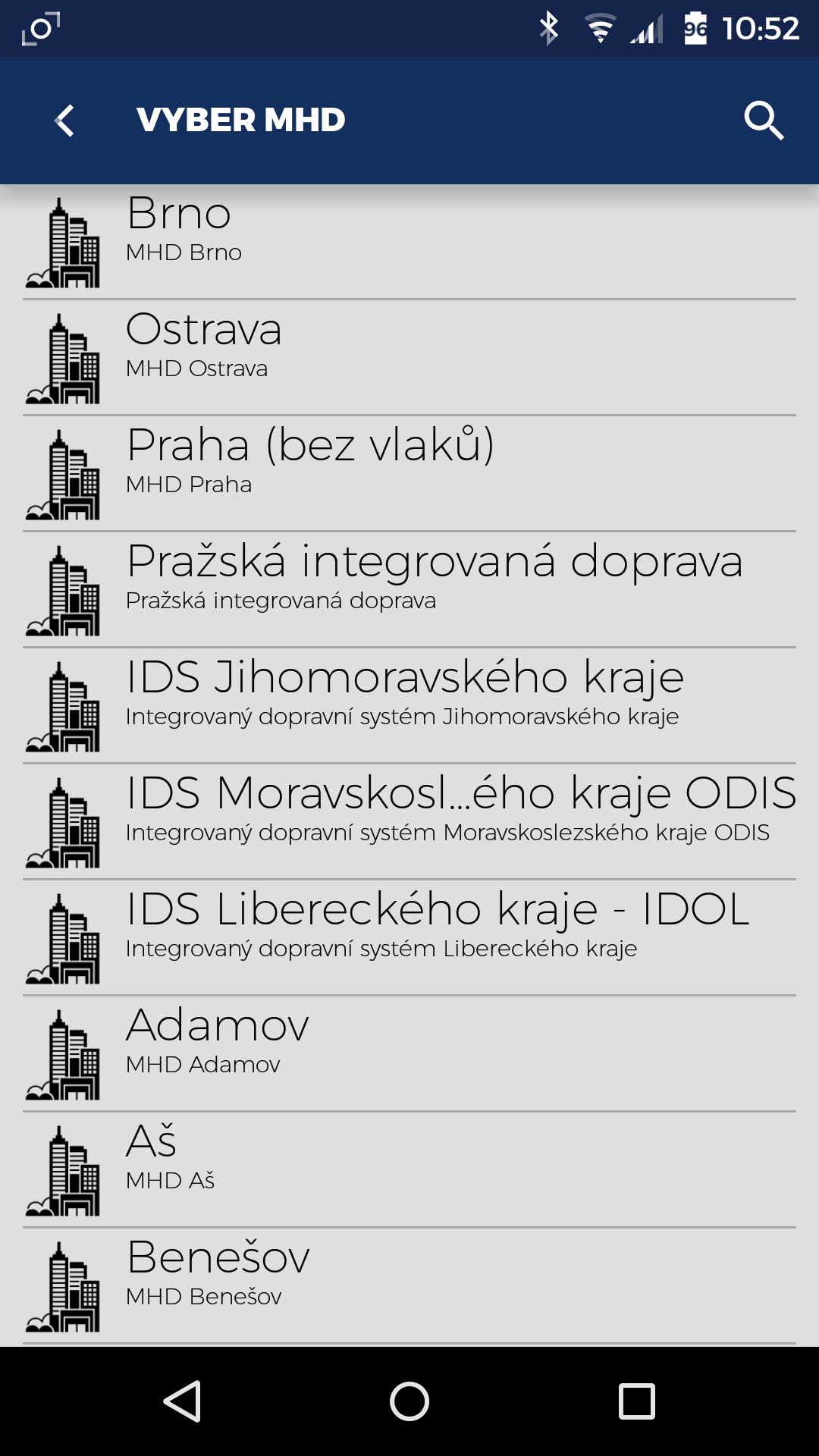Select Benešov
Image resolution: width=819 pixels, height=1456 pixels.
[409, 1286]
